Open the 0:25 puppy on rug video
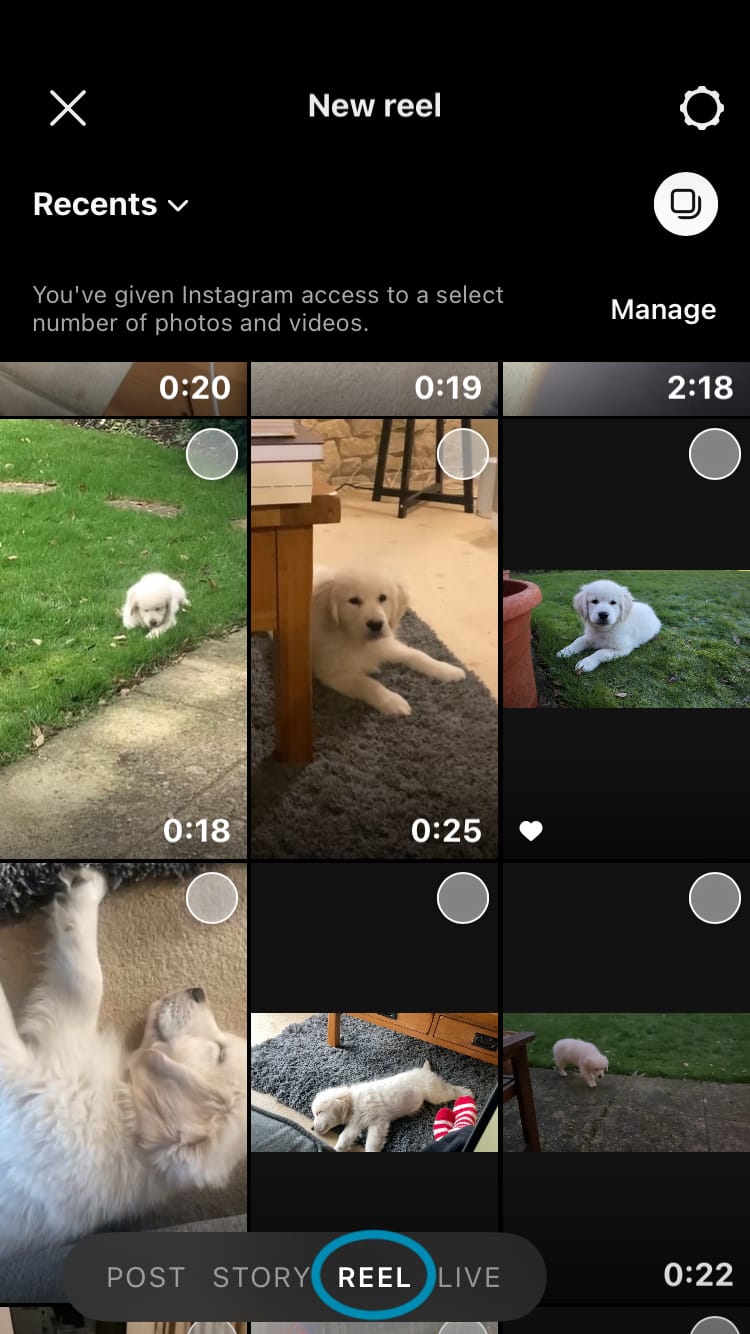The image size is (750, 1334). (x=374, y=640)
